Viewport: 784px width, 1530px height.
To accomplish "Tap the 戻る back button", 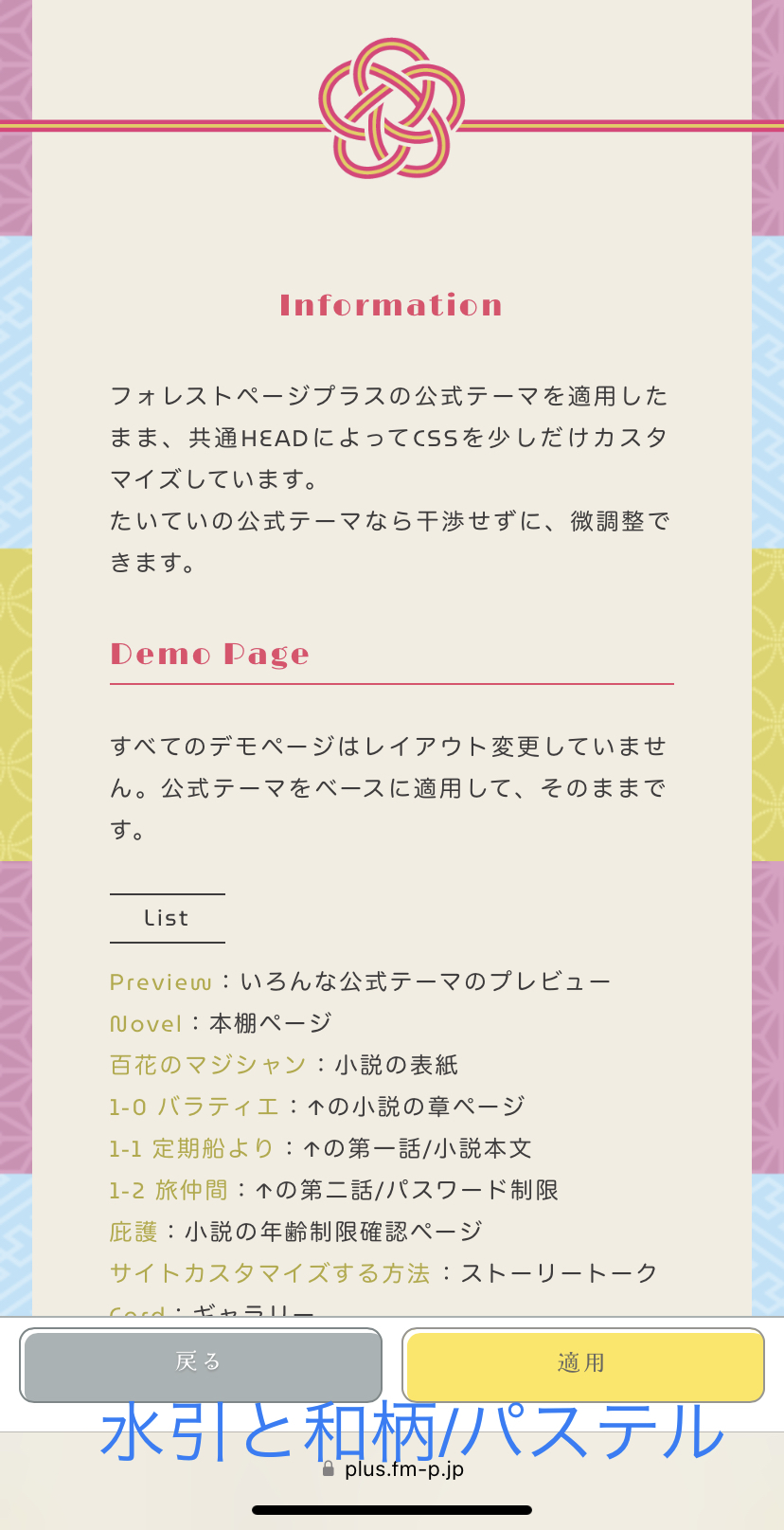I will (x=201, y=1365).
